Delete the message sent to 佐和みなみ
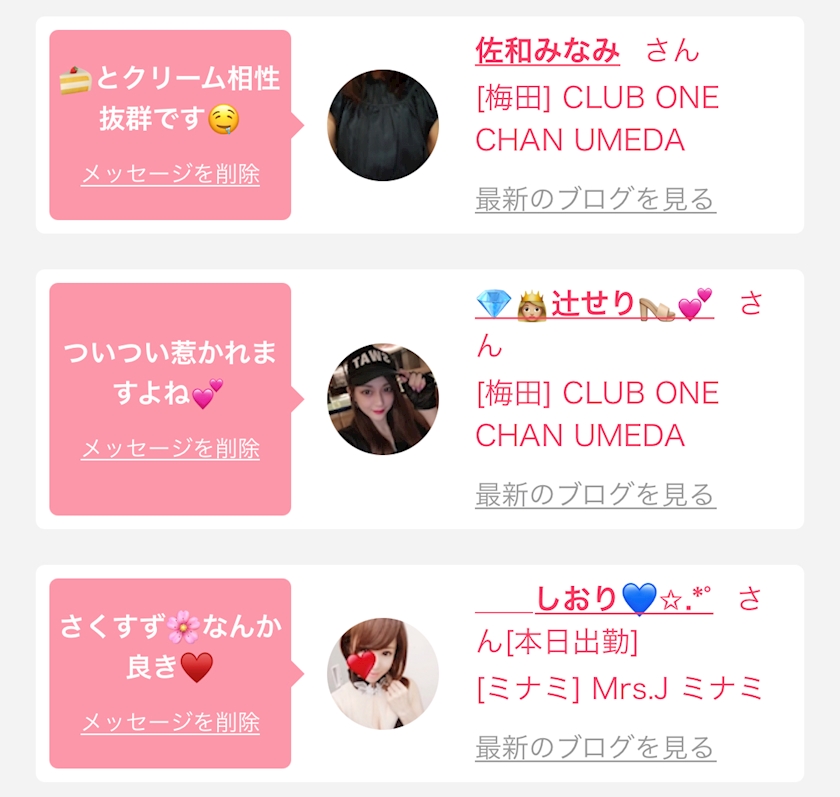Screen dimensions: 840x797 coord(170,174)
